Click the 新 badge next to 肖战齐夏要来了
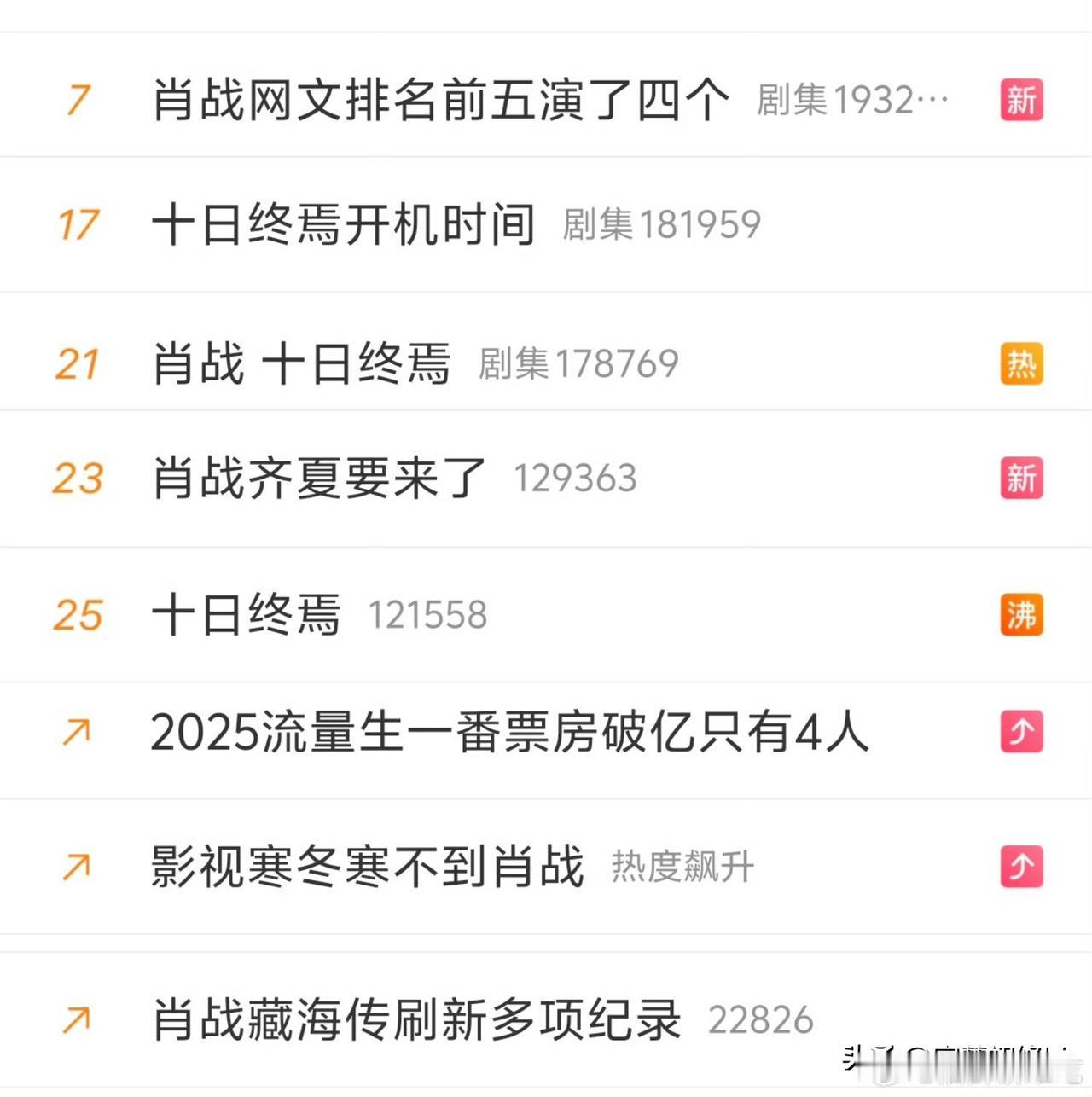Screen dimensions: 1092x1097 point(1021,479)
